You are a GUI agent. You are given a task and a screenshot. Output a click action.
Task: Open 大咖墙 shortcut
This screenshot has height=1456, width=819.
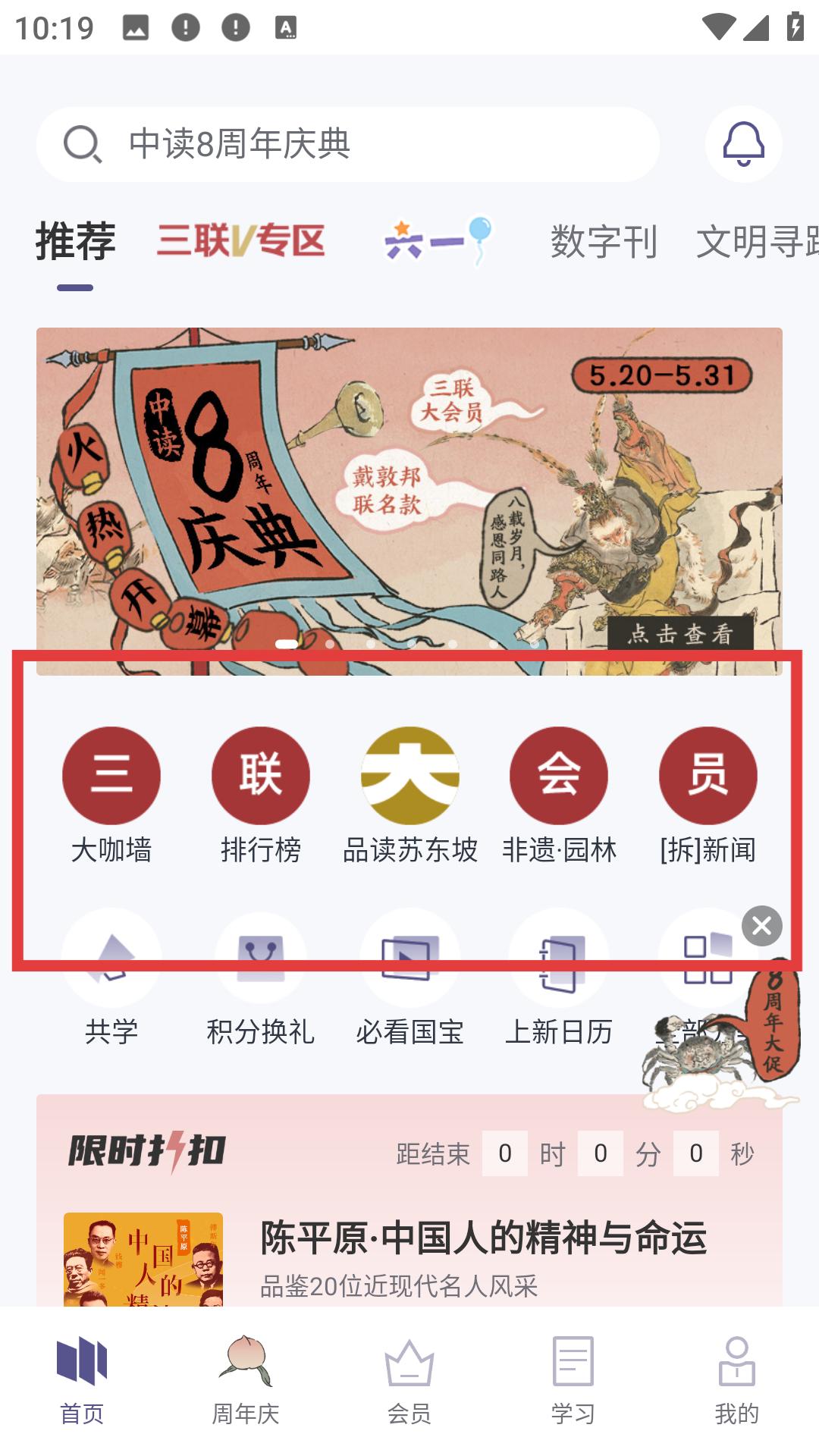coord(111,796)
